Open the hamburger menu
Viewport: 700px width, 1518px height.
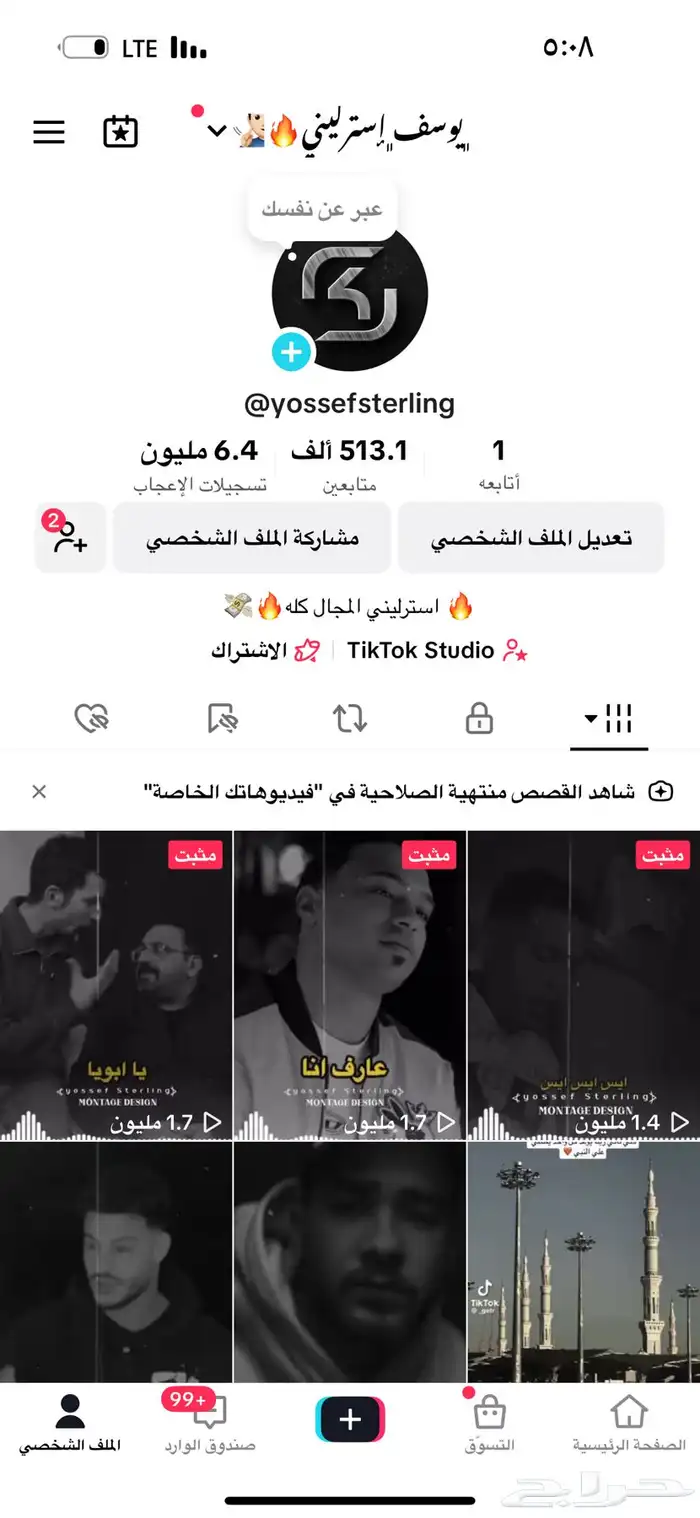click(49, 132)
